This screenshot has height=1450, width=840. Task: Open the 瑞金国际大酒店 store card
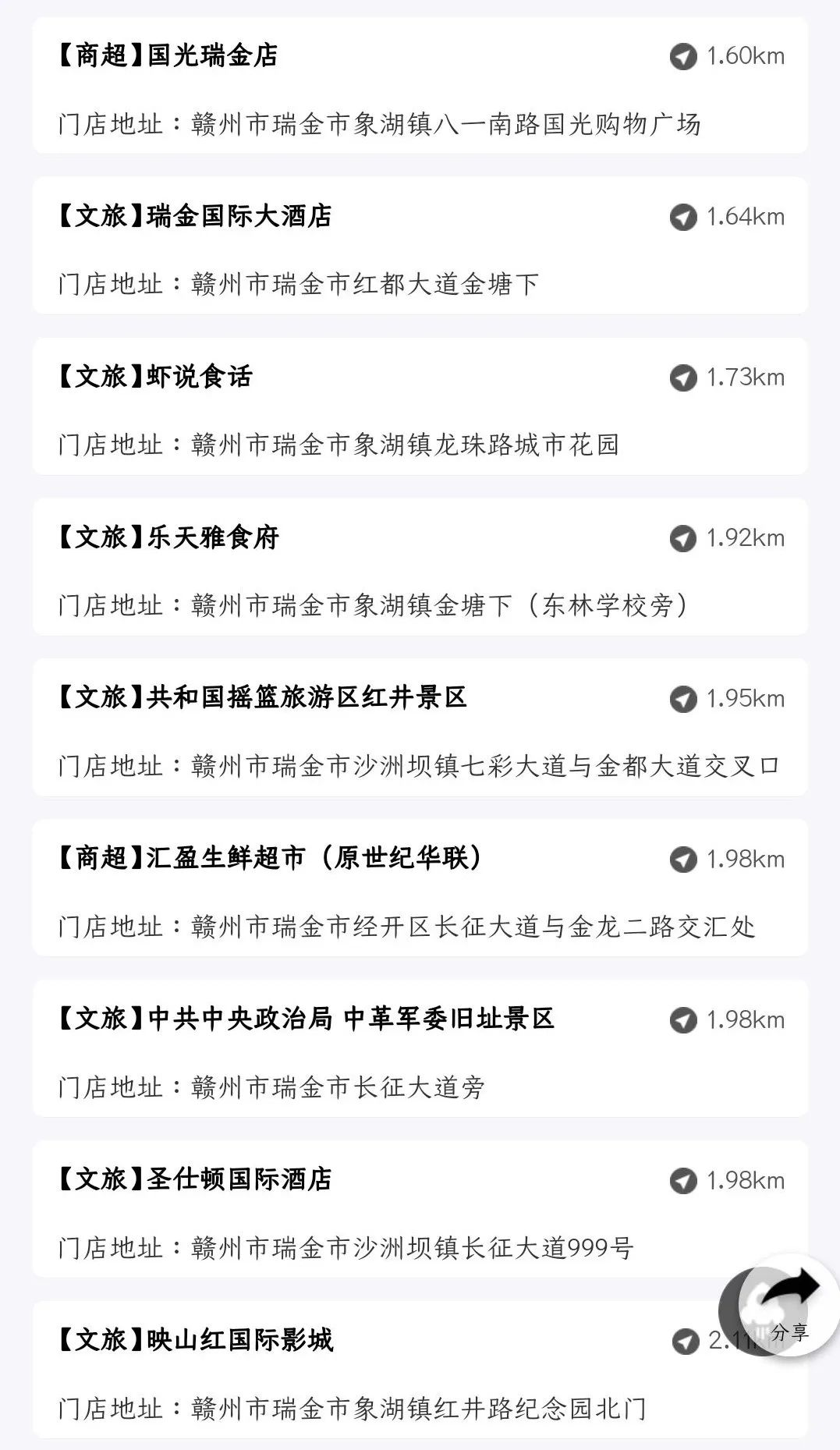pyautogui.click(x=420, y=246)
